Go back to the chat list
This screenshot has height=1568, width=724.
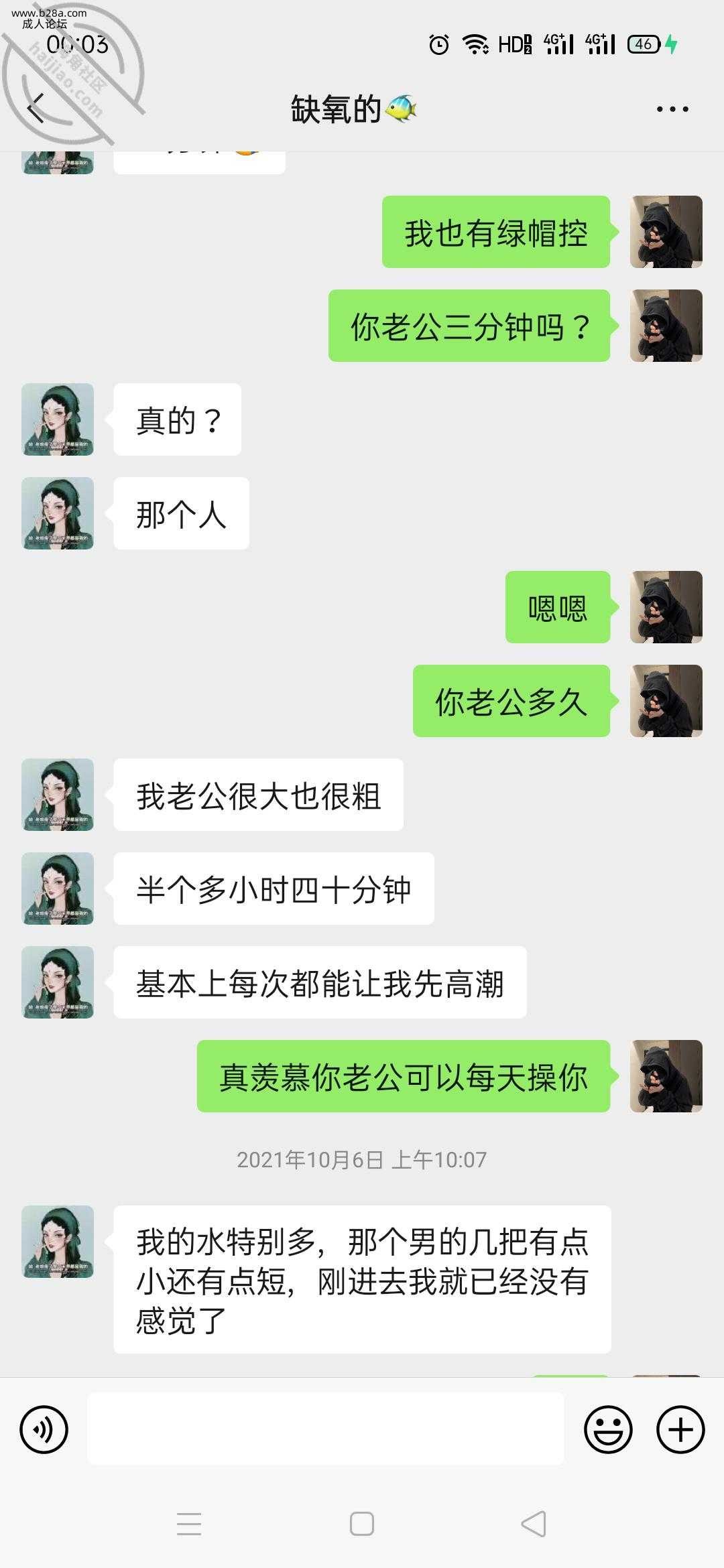point(36,109)
